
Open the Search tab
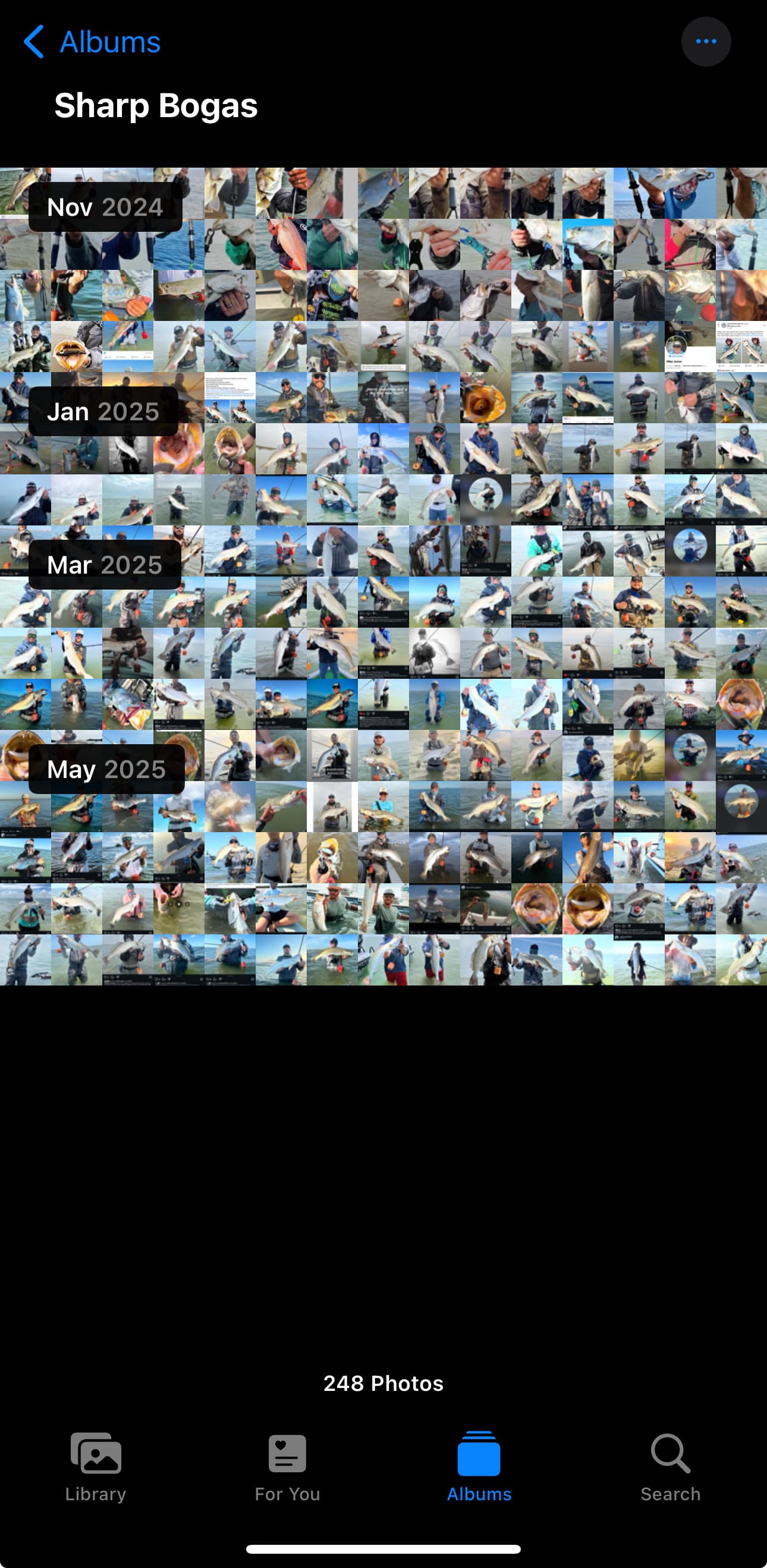point(670,1467)
